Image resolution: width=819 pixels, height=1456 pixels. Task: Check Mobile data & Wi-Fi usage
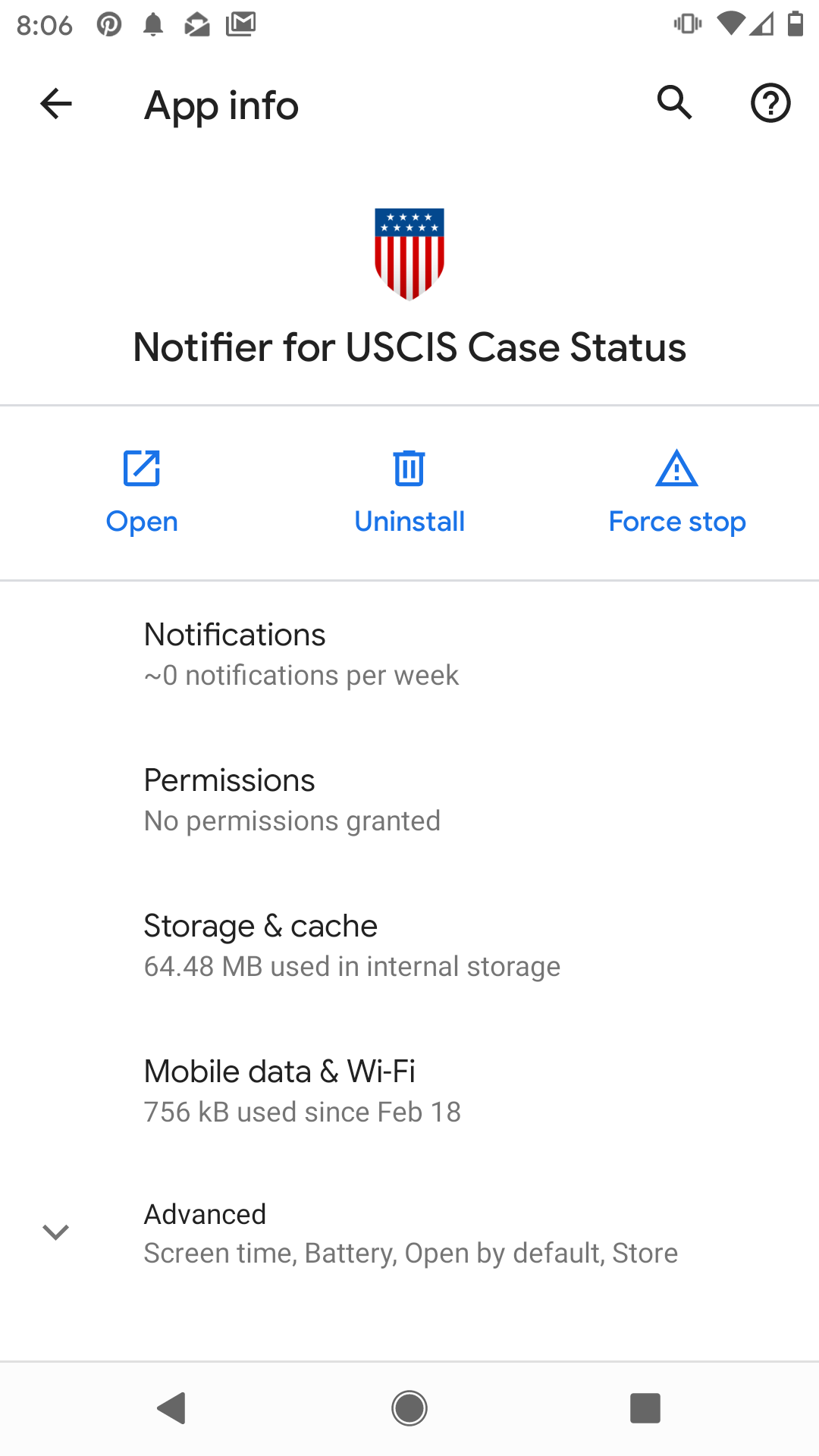tap(409, 1090)
